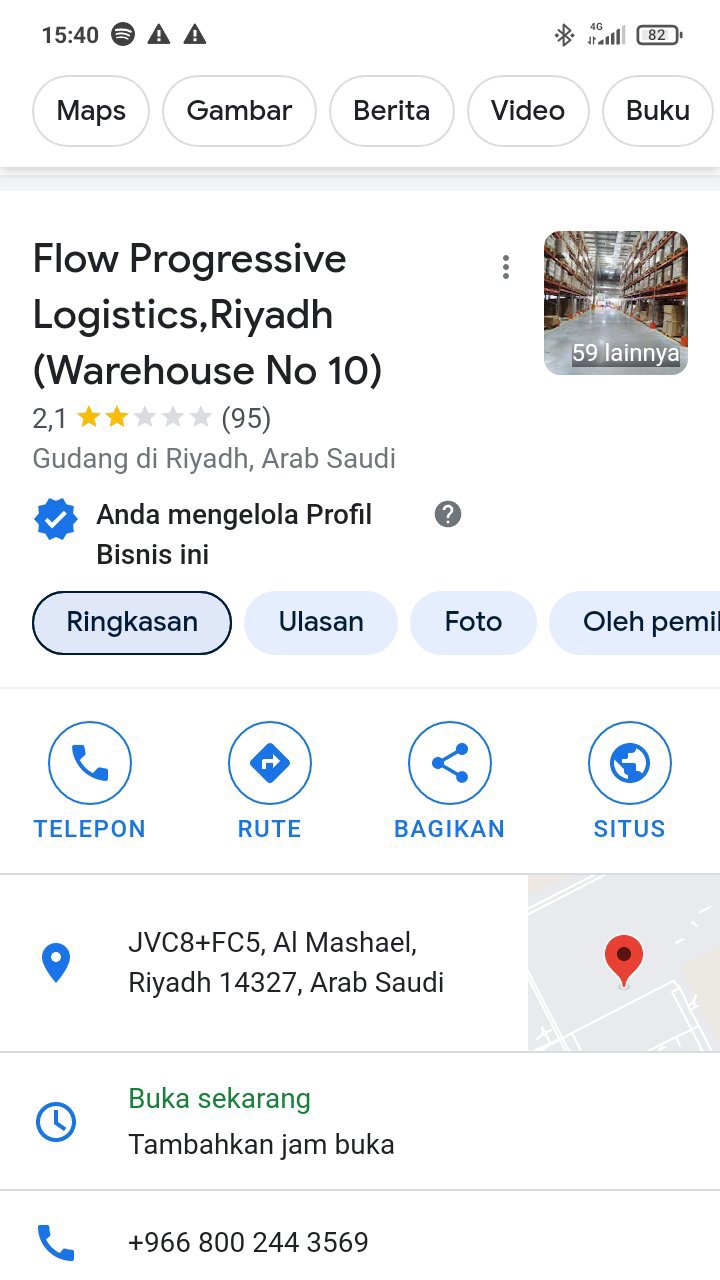This screenshot has width=720, height=1280.
Task: Switch to the Buku tab
Action: click(658, 111)
